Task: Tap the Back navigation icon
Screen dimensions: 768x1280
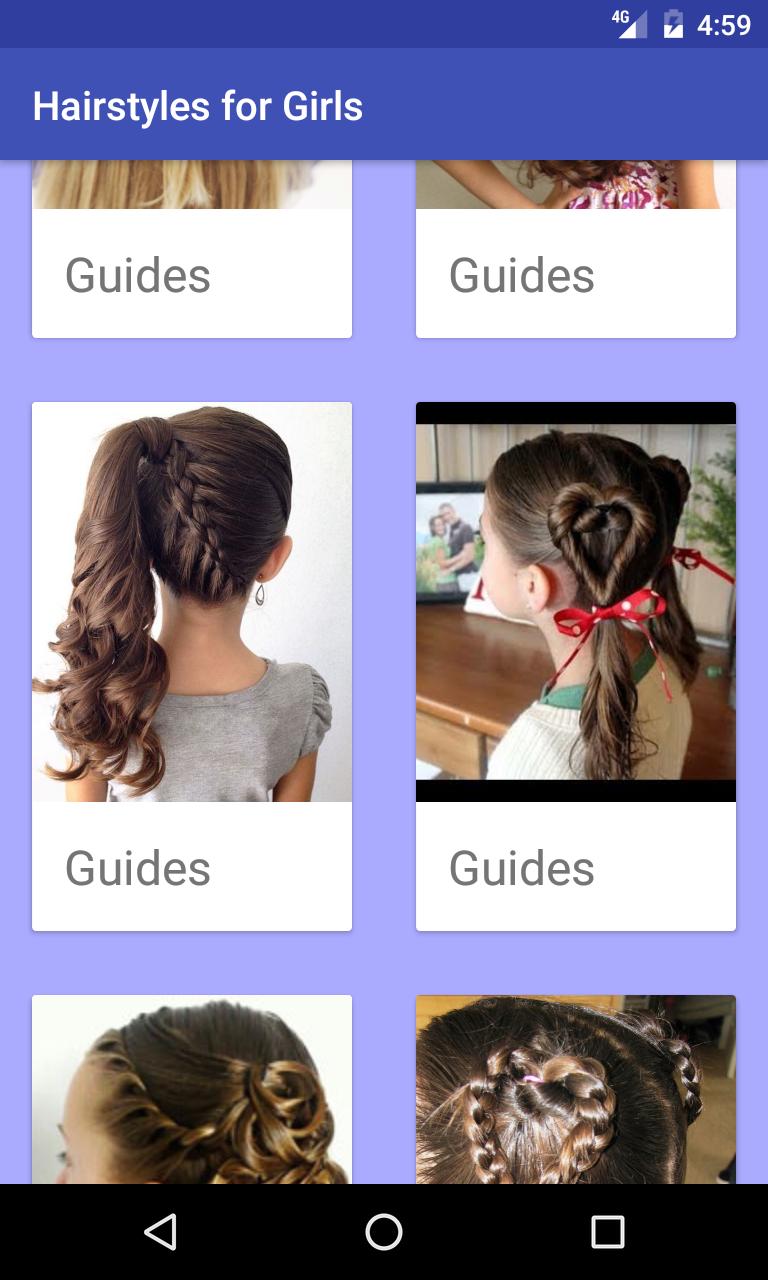Action: click(x=160, y=1232)
